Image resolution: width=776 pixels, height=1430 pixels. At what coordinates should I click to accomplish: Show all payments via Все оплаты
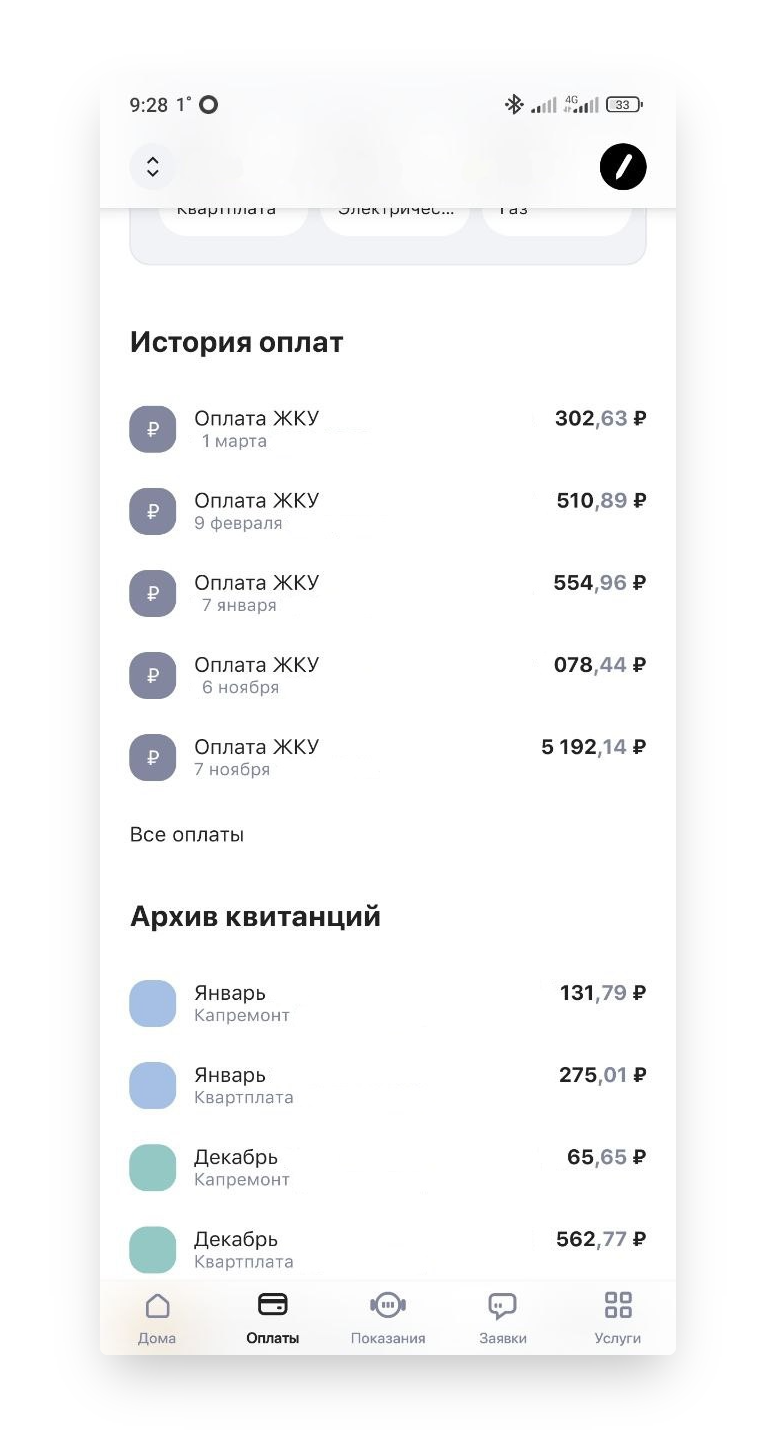(x=187, y=834)
